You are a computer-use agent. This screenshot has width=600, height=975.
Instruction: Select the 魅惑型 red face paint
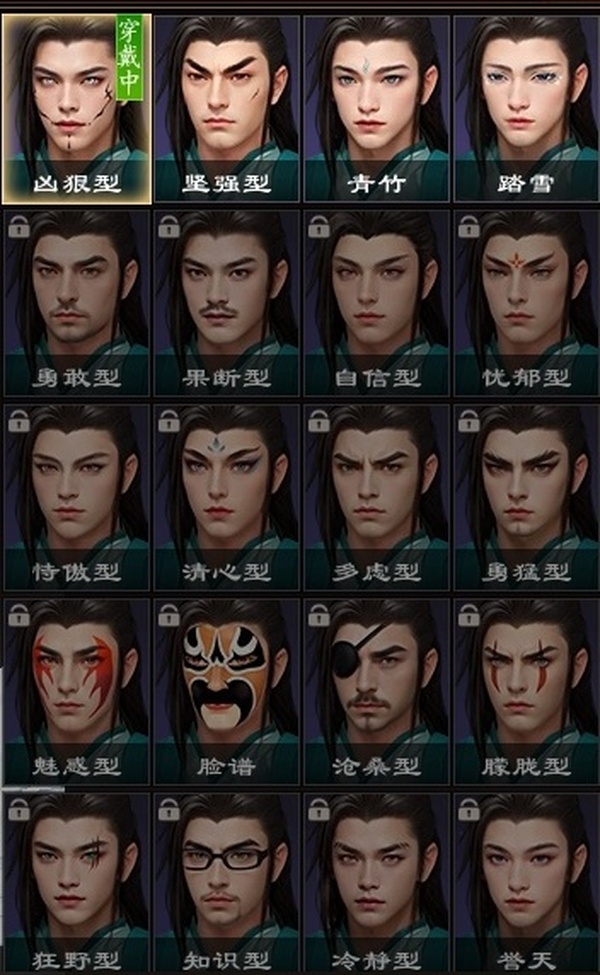pyautogui.click(x=77, y=690)
